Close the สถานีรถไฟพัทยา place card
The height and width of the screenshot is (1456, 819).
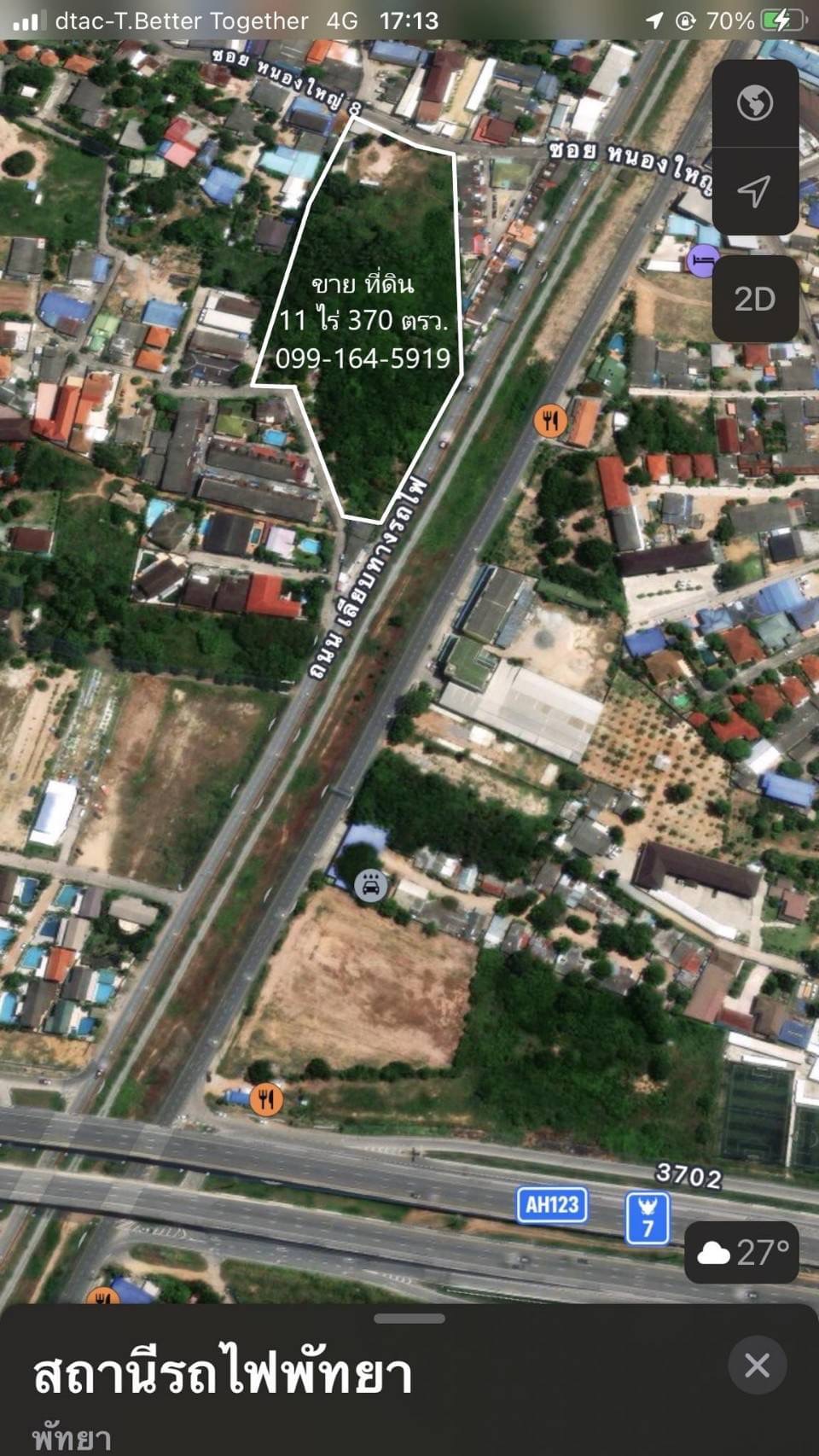pyautogui.click(x=757, y=1366)
